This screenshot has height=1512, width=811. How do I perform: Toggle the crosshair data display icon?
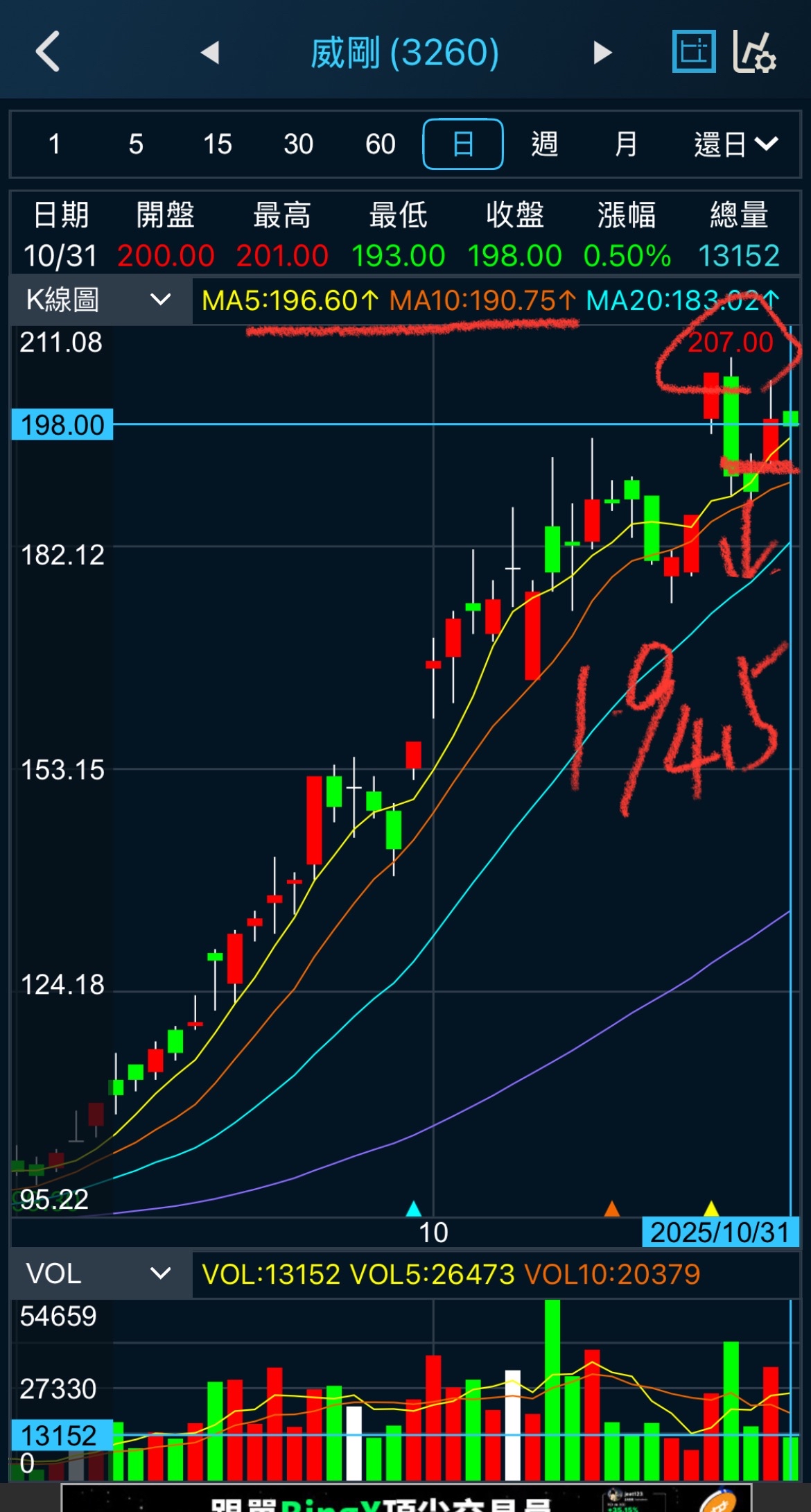[x=694, y=51]
